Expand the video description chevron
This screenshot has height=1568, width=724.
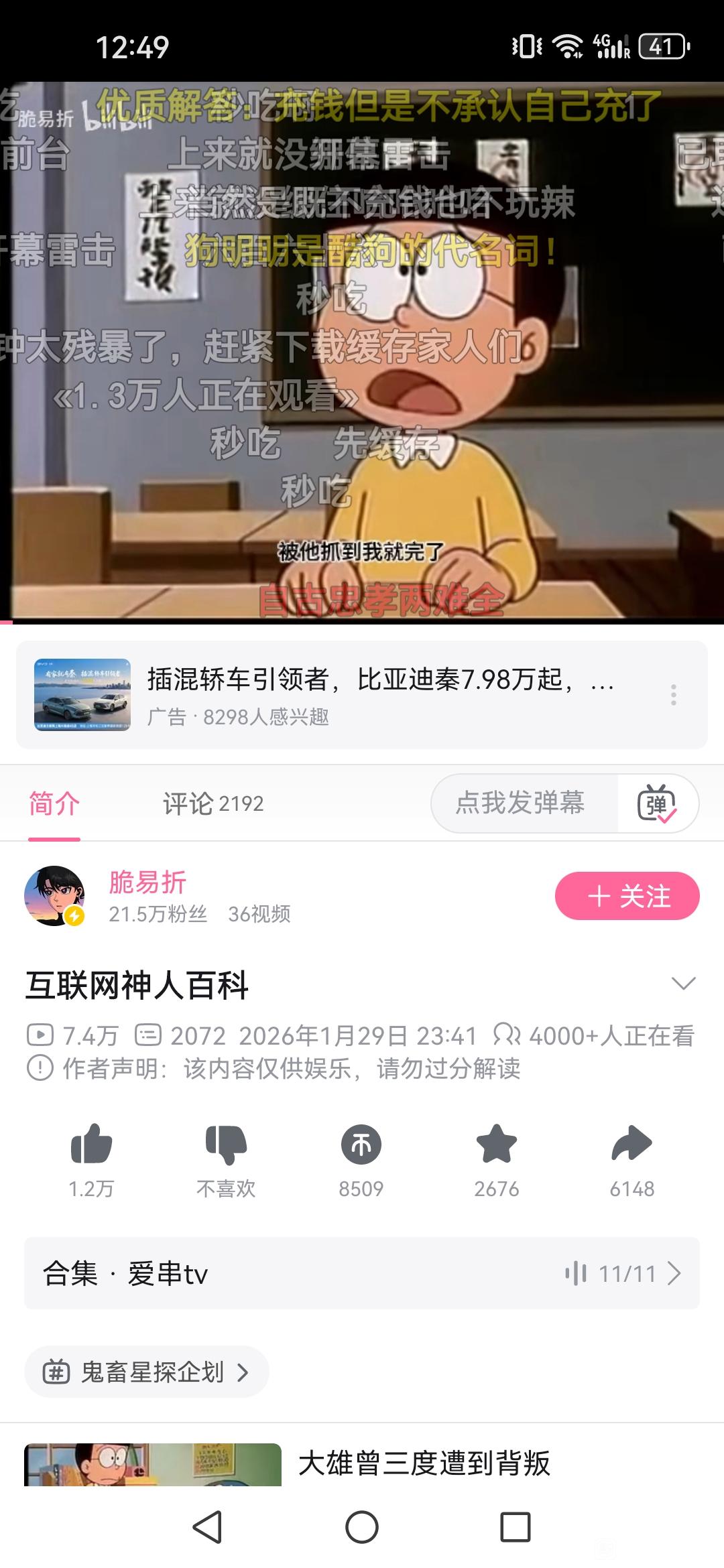coord(683,984)
